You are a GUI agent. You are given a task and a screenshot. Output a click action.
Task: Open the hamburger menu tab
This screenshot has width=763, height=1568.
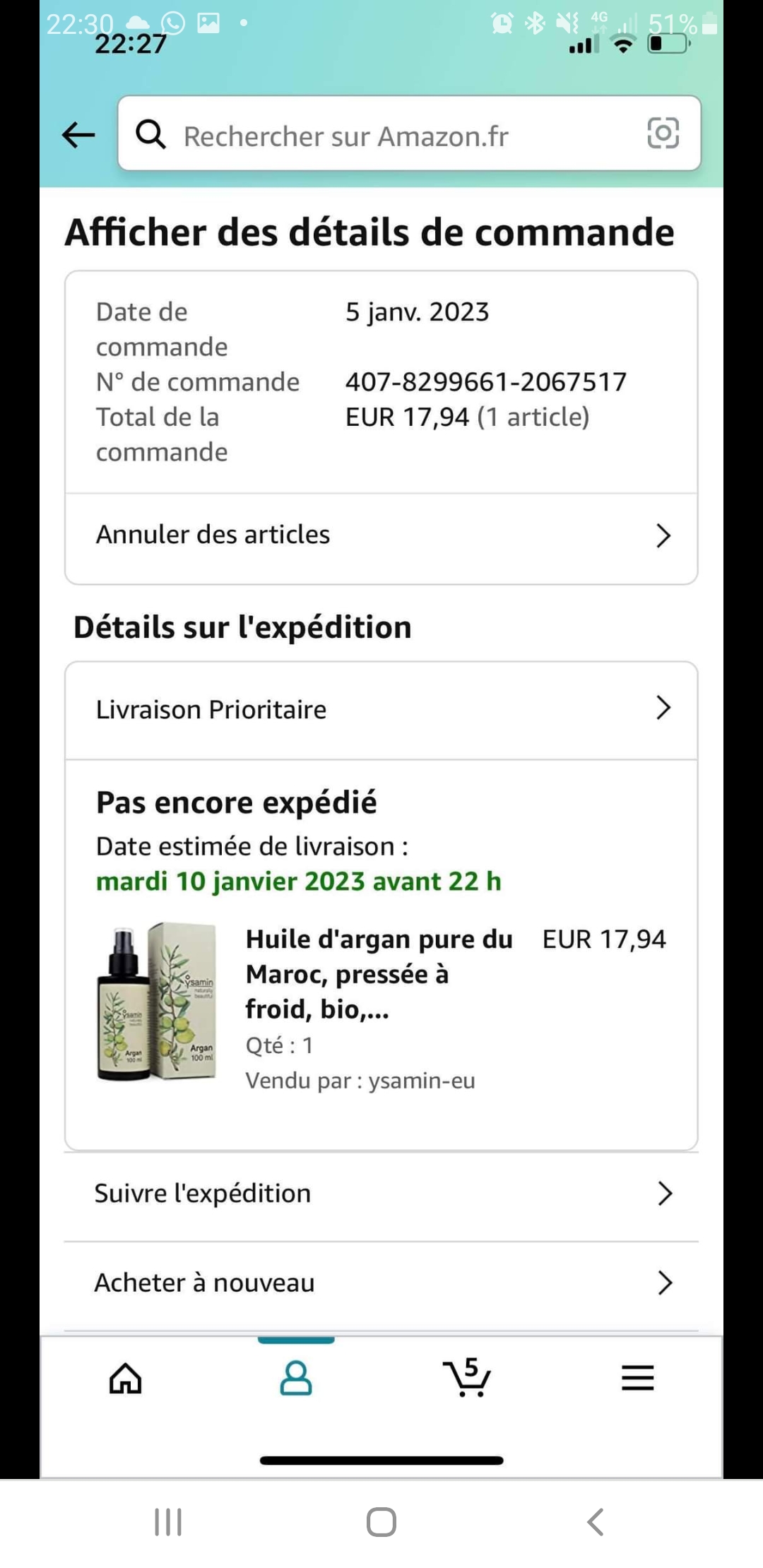pyautogui.click(x=637, y=1378)
